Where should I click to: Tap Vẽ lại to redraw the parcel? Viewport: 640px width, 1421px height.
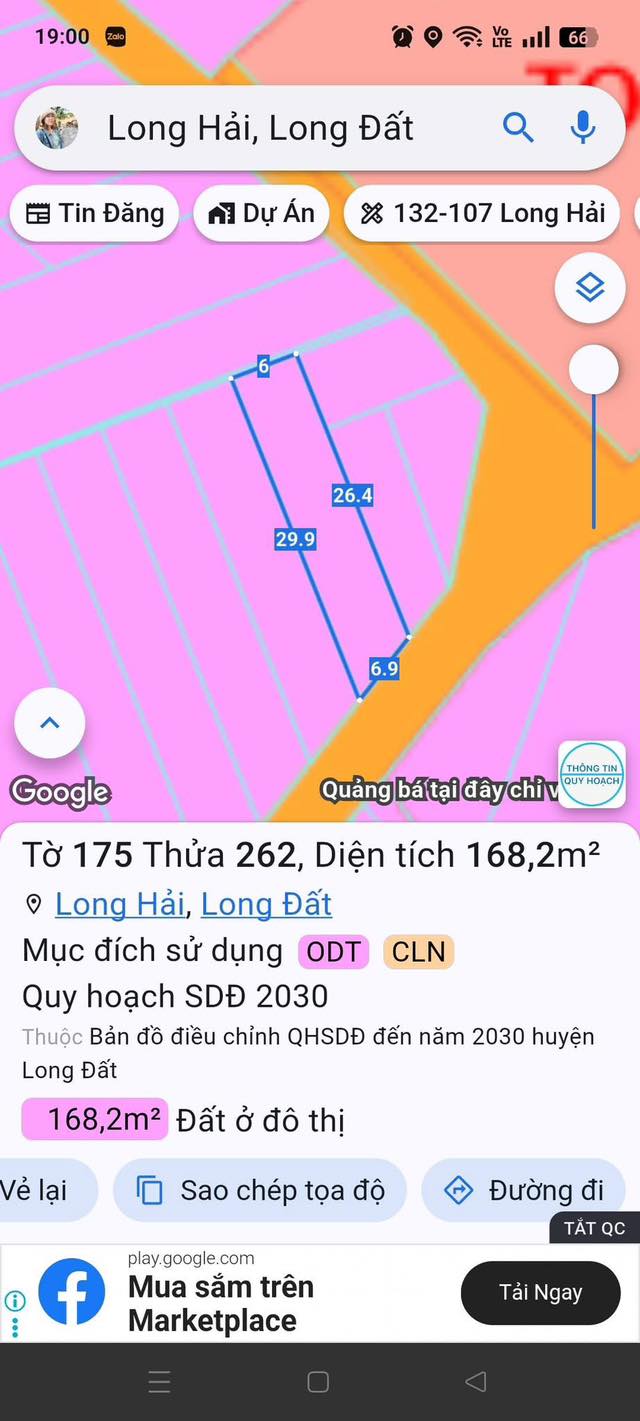coord(40,1190)
